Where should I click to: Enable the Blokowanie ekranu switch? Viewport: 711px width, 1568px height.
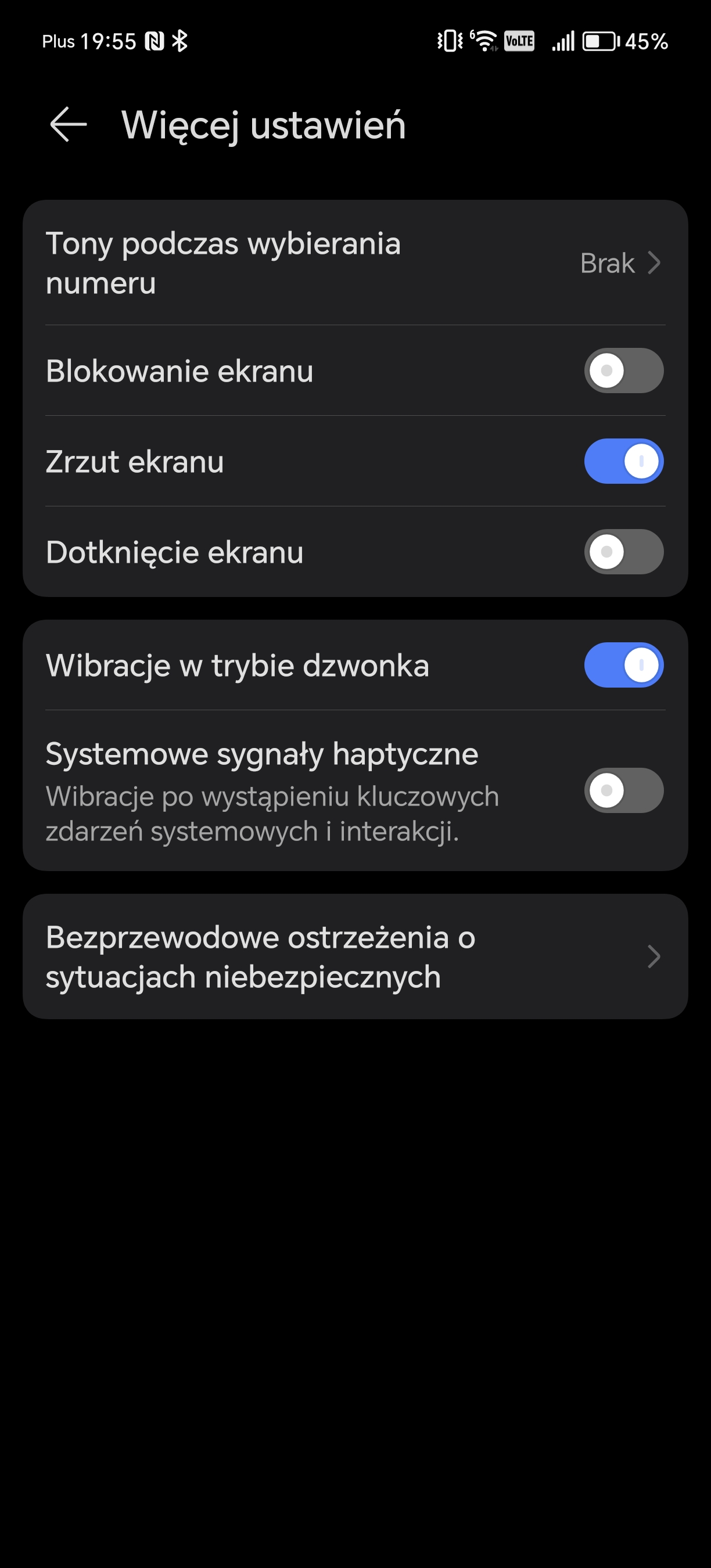click(x=623, y=371)
